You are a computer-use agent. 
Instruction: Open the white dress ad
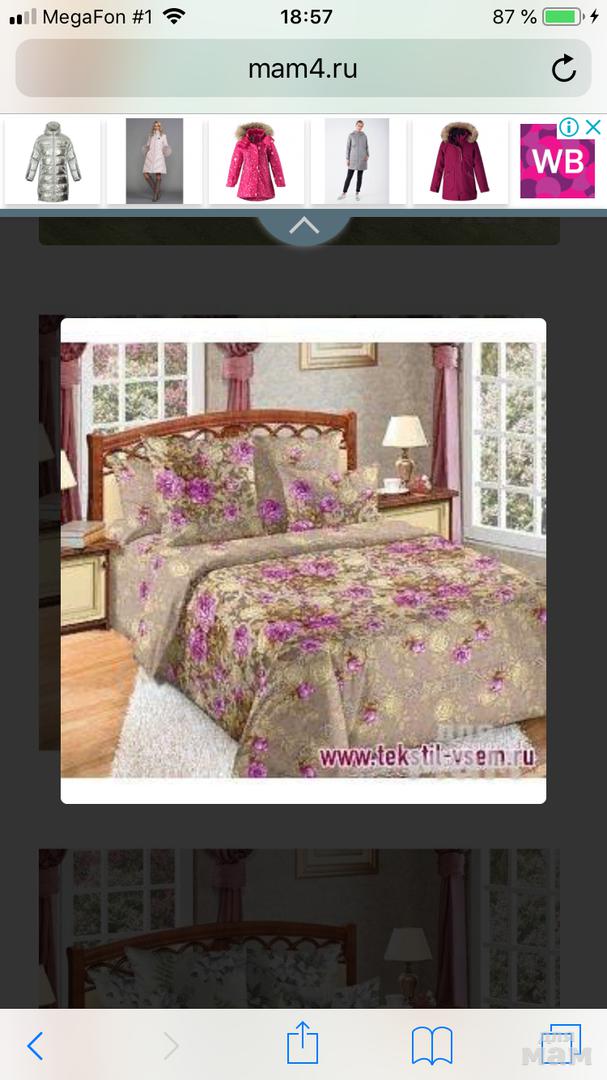point(154,161)
